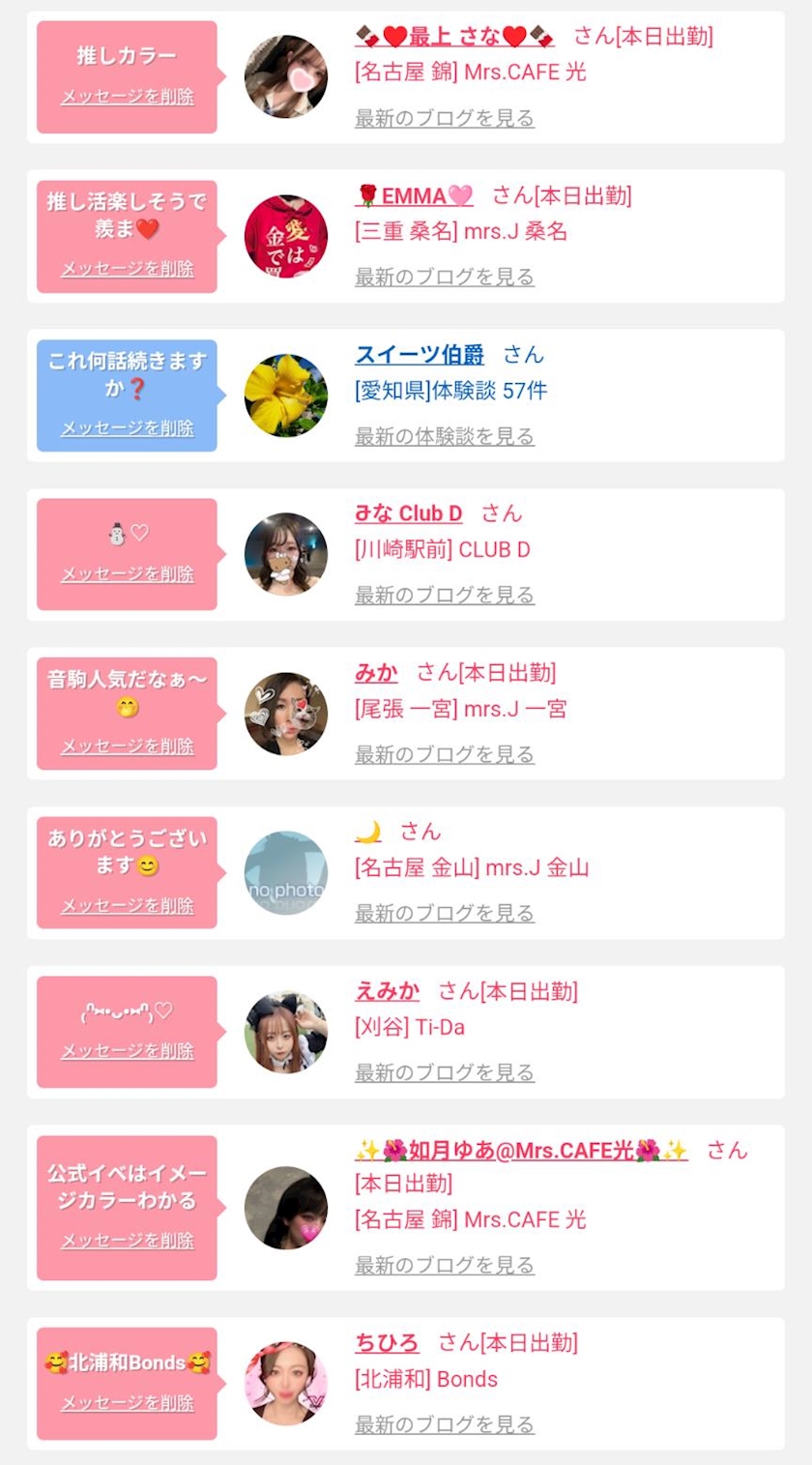Screen dimensions: 812x1465
Task: Delete the 公式イベはイメージカラーわかる message
Action: pyautogui.click(x=128, y=1241)
